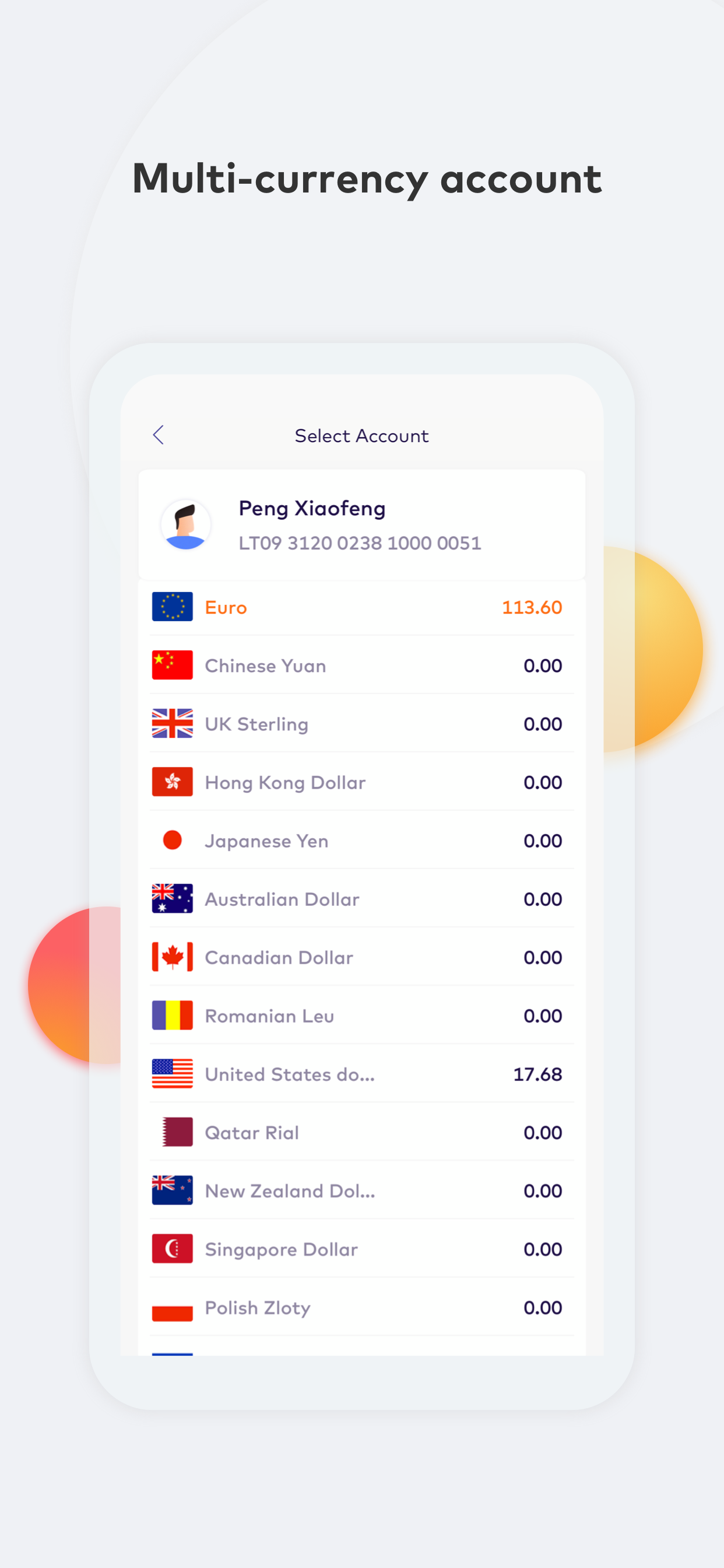The height and width of the screenshot is (1568, 724).
Task: Tap the back chevron to go back
Action: pos(158,435)
